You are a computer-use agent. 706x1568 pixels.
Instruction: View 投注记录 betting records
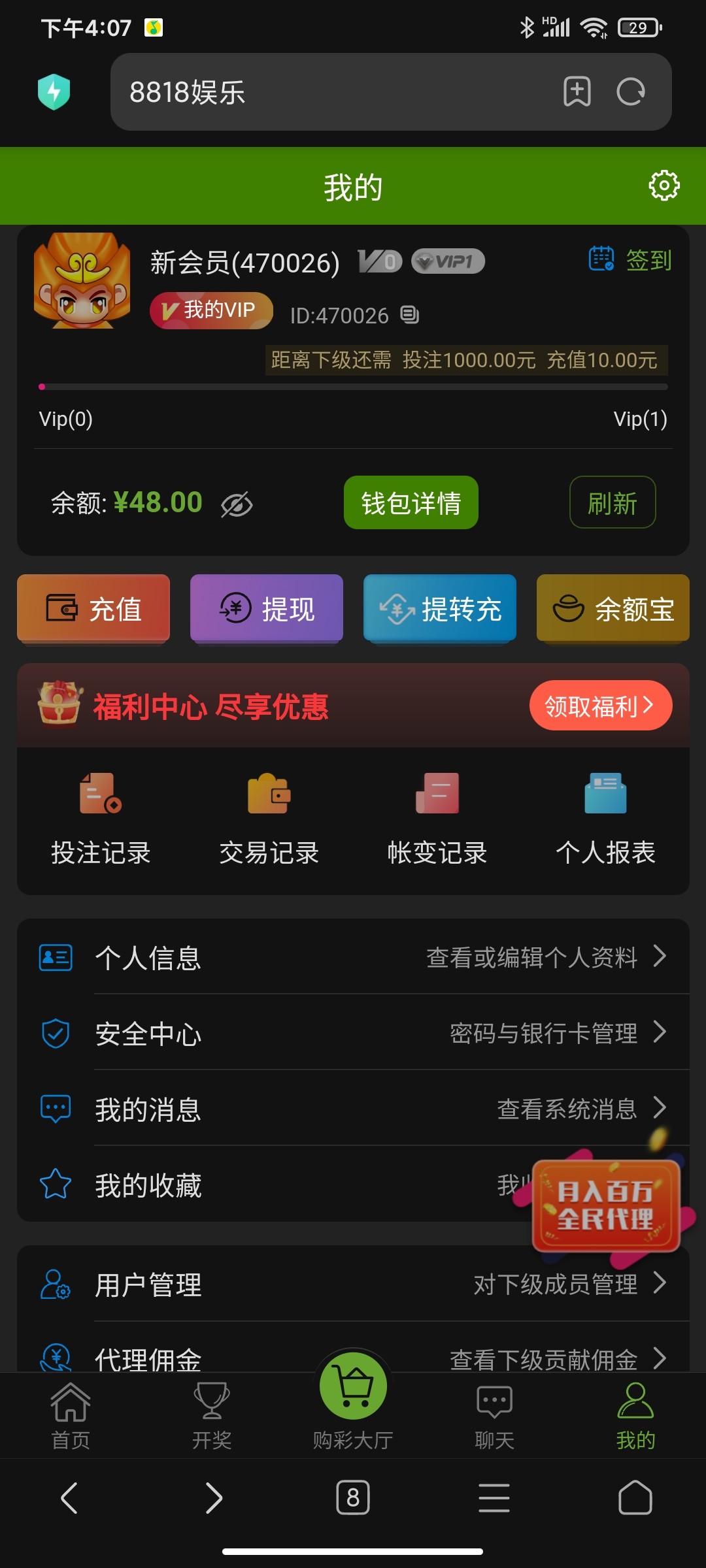pos(101,820)
